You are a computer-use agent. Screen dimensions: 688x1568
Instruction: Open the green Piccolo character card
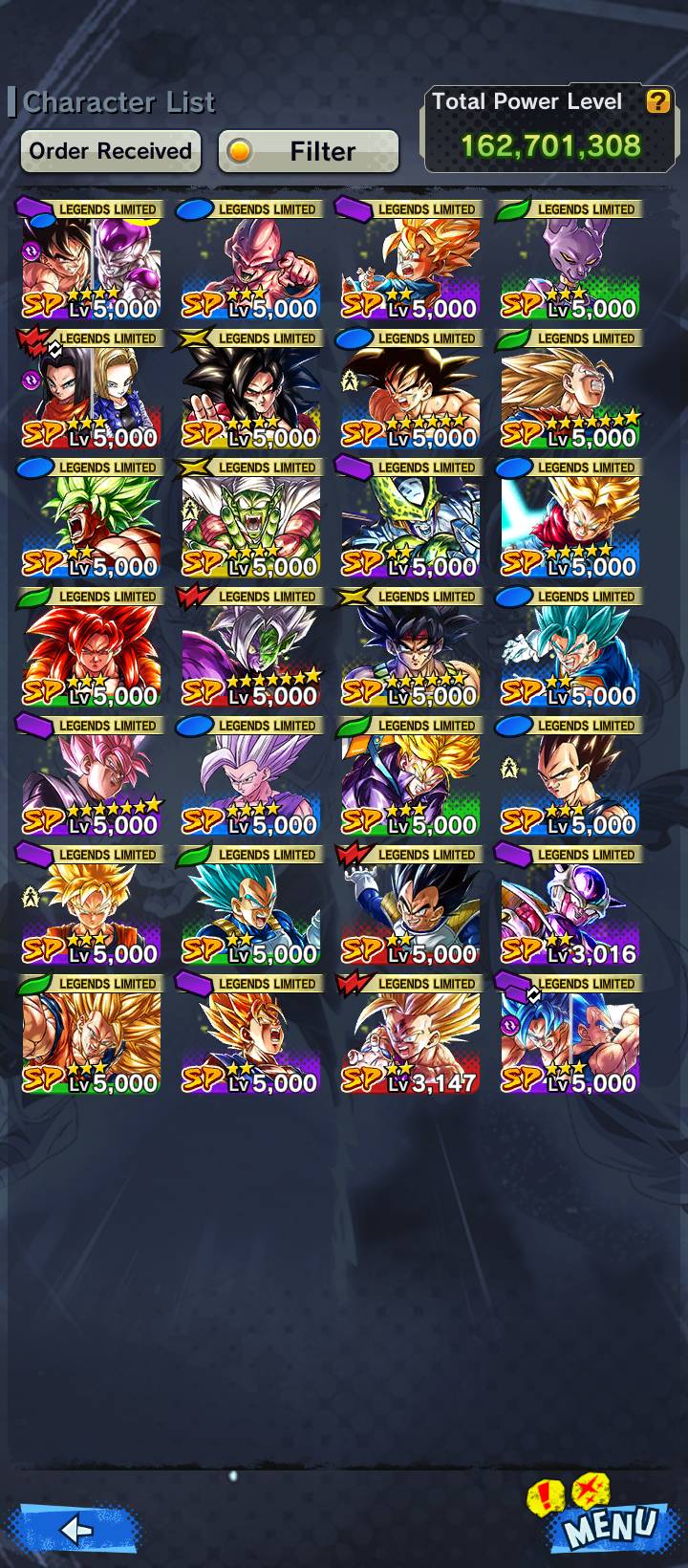pyautogui.click(x=250, y=519)
